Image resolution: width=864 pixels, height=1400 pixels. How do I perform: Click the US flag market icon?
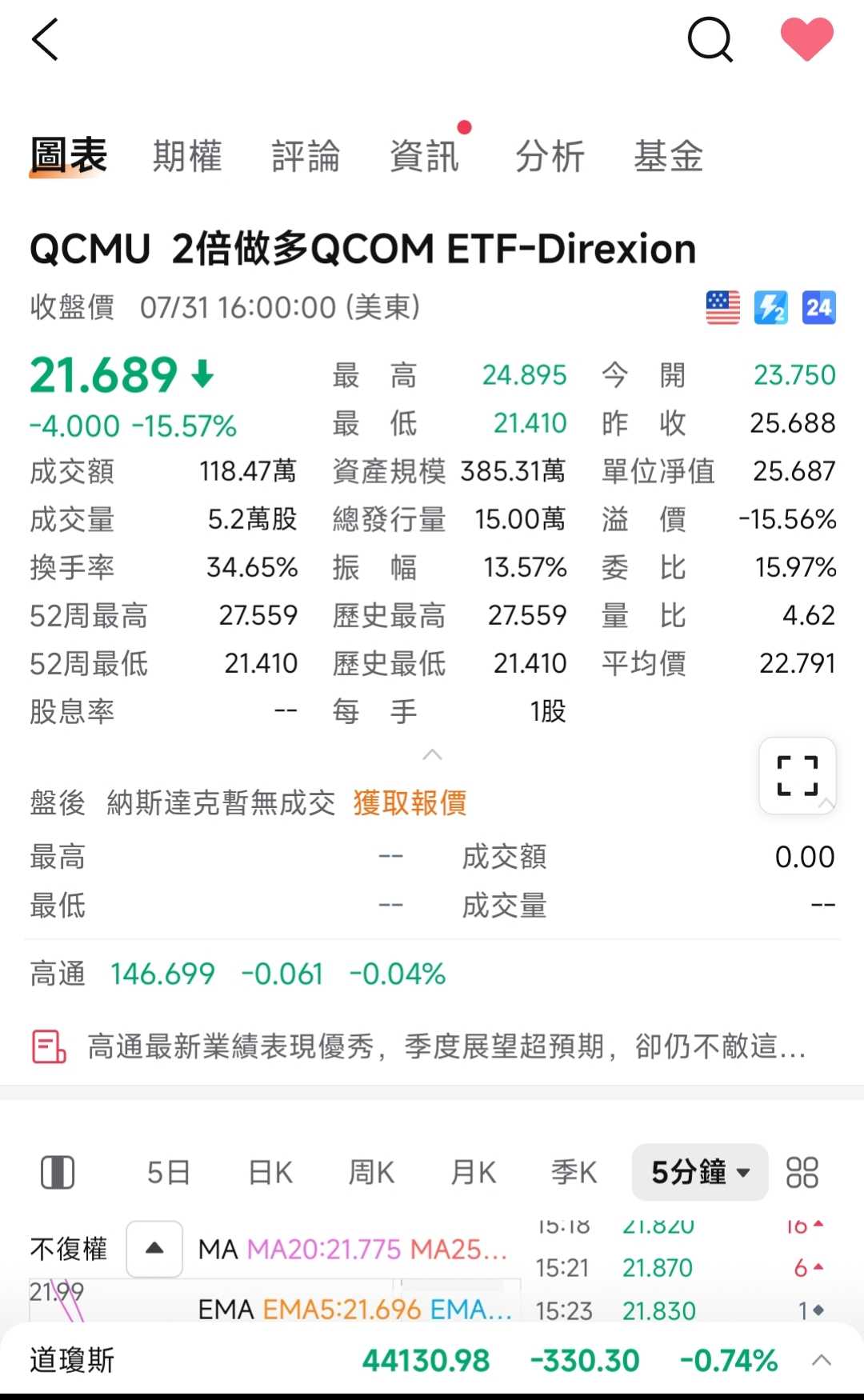point(724,306)
